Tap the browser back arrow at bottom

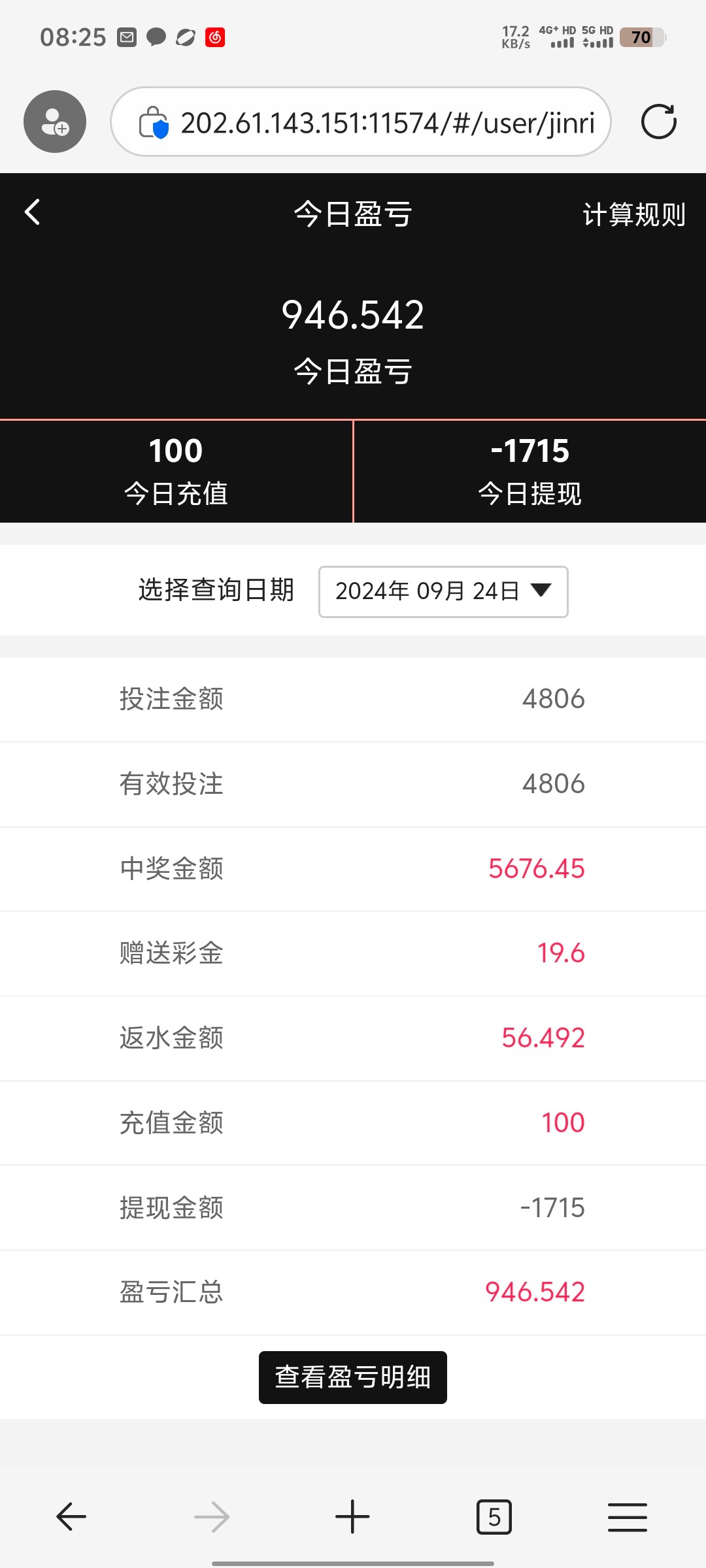tap(71, 1516)
